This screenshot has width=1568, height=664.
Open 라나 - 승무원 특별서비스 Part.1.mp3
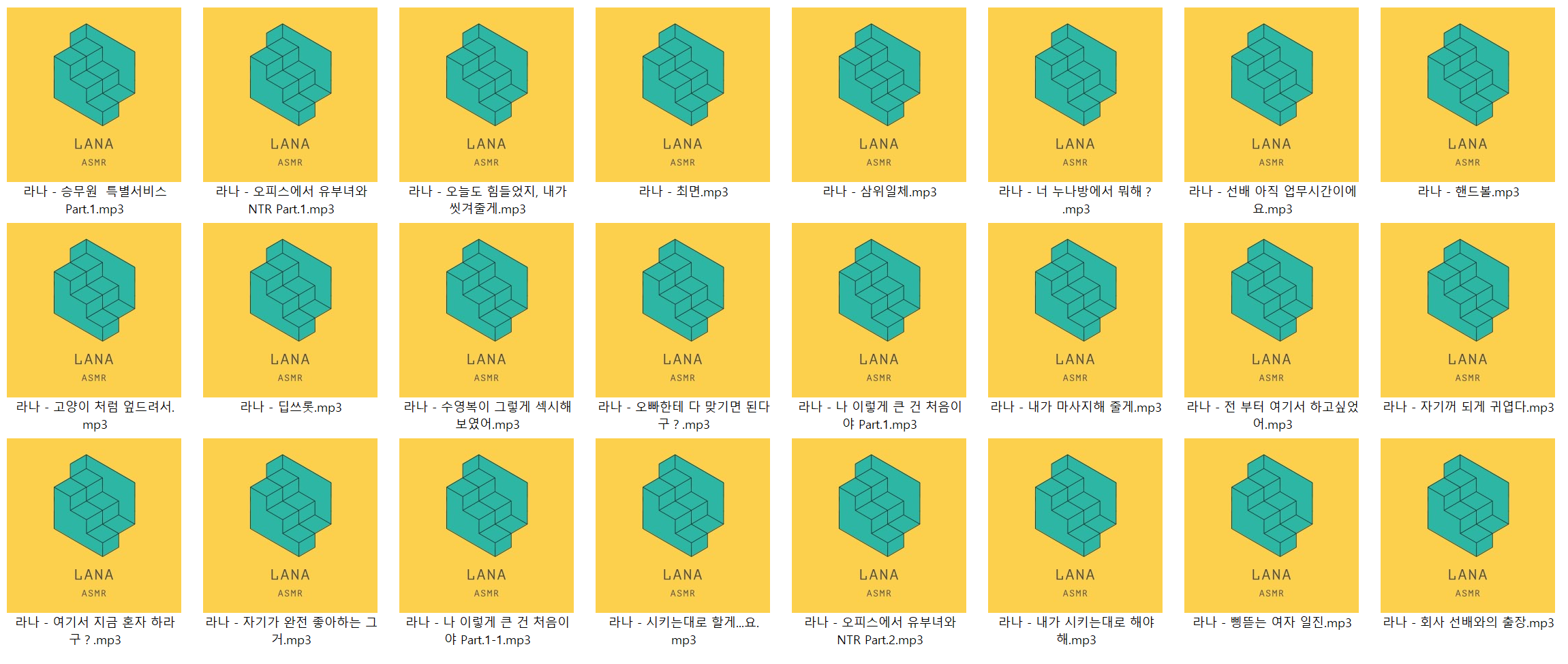click(x=94, y=95)
